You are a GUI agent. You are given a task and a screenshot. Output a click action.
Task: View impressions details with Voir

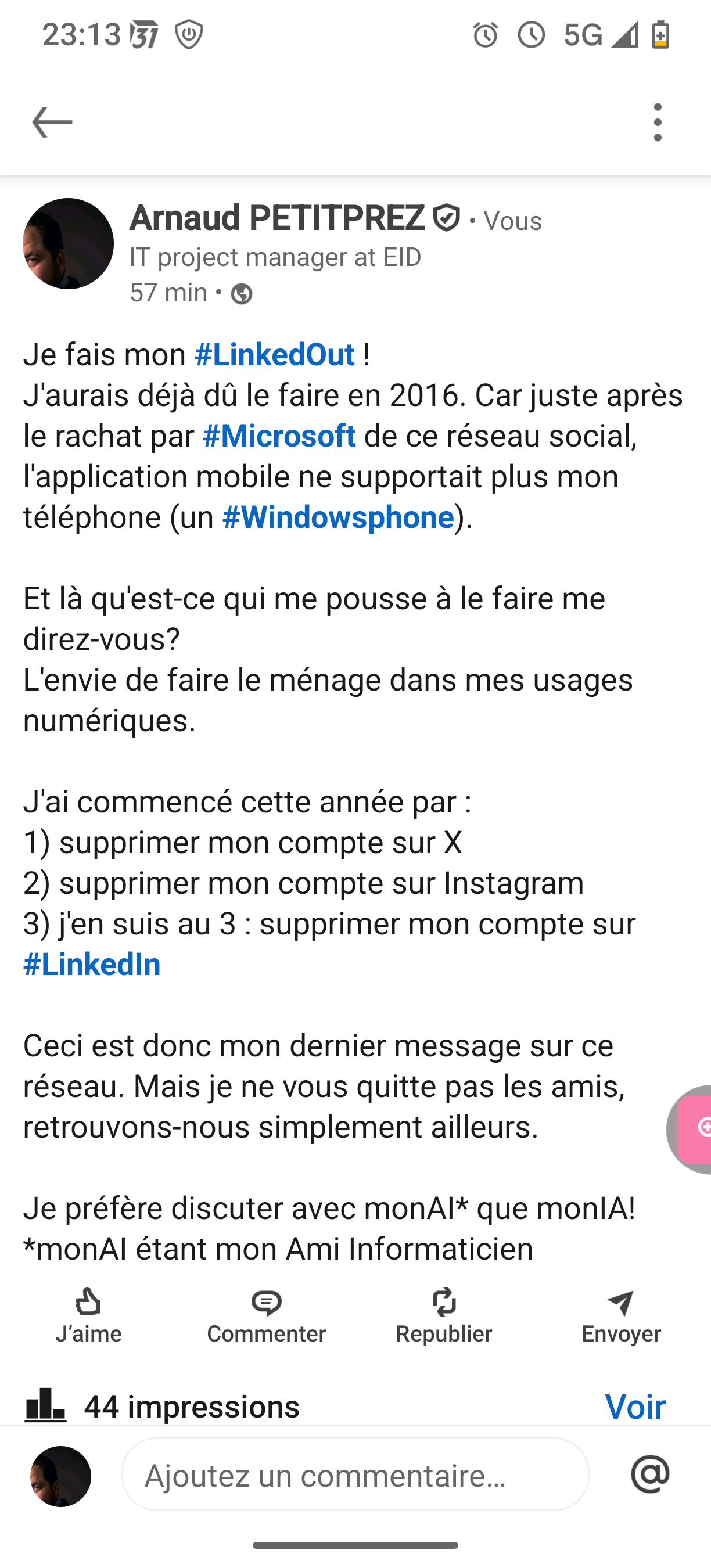coord(635,1407)
